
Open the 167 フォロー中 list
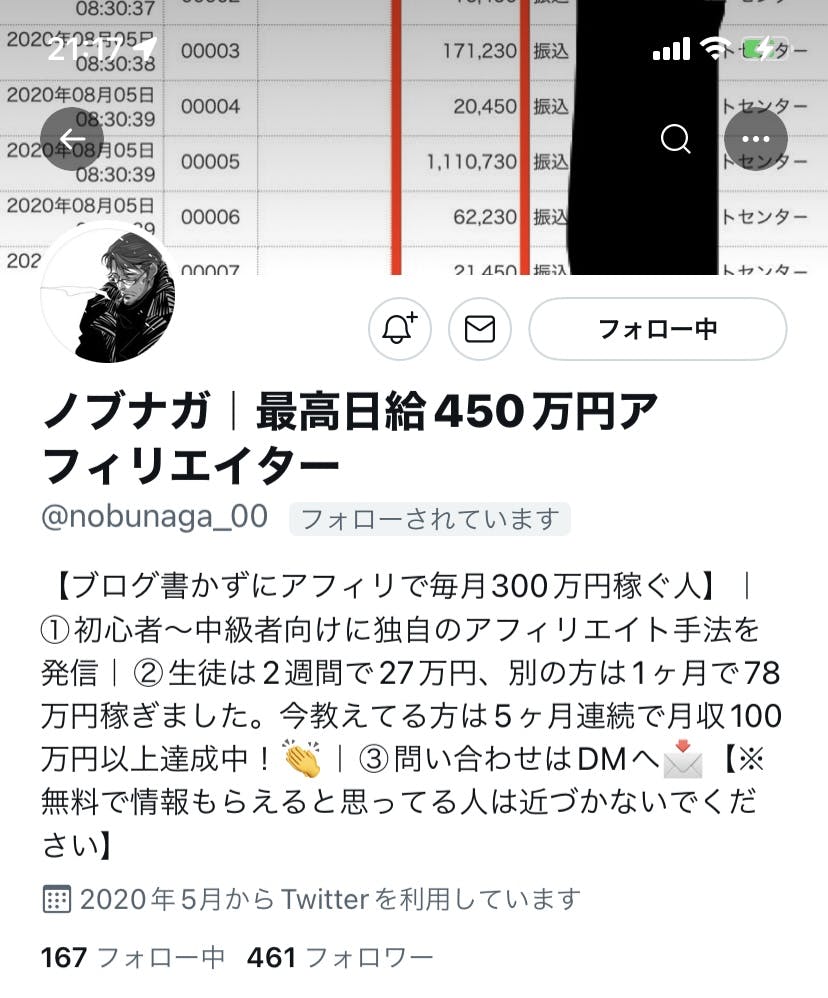tap(132, 958)
